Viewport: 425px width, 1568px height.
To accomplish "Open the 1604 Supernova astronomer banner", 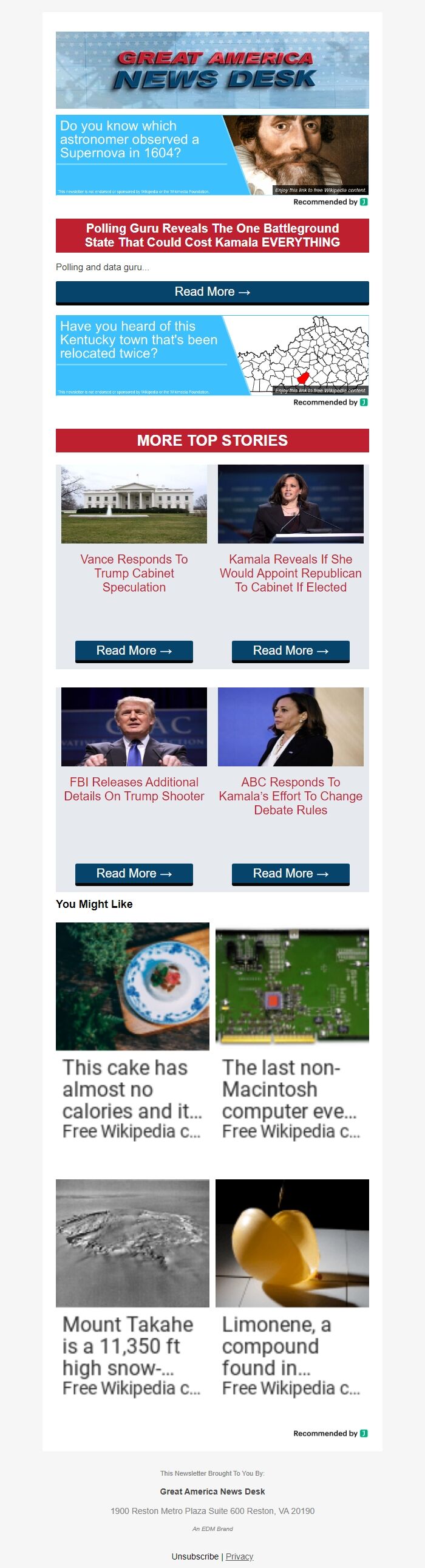I will coord(212,155).
